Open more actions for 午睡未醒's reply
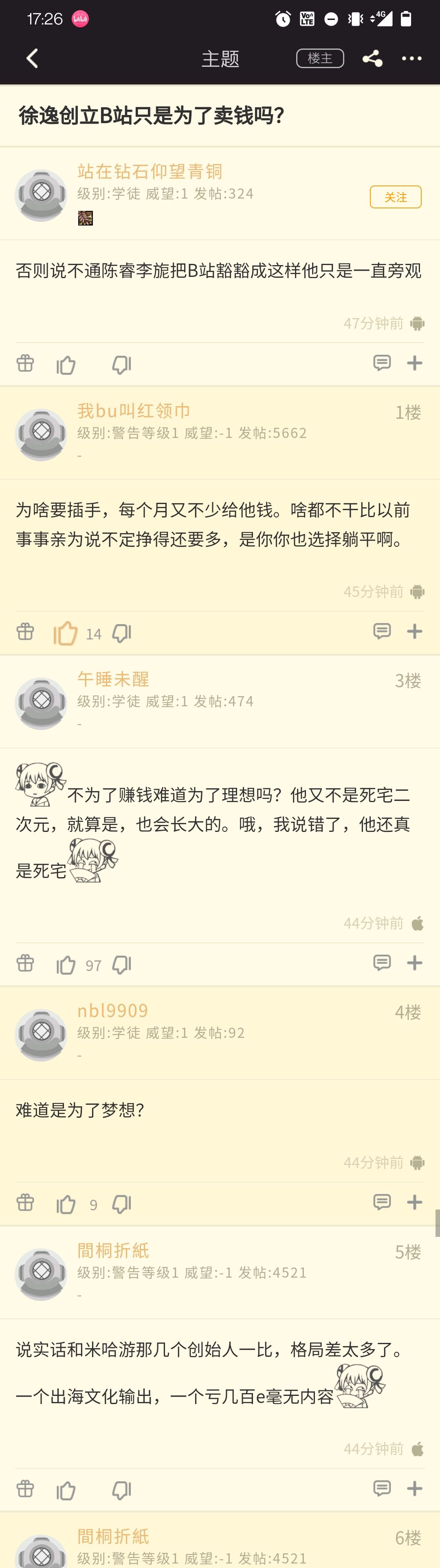This screenshot has width=440, height=1568. pos(414,963)
